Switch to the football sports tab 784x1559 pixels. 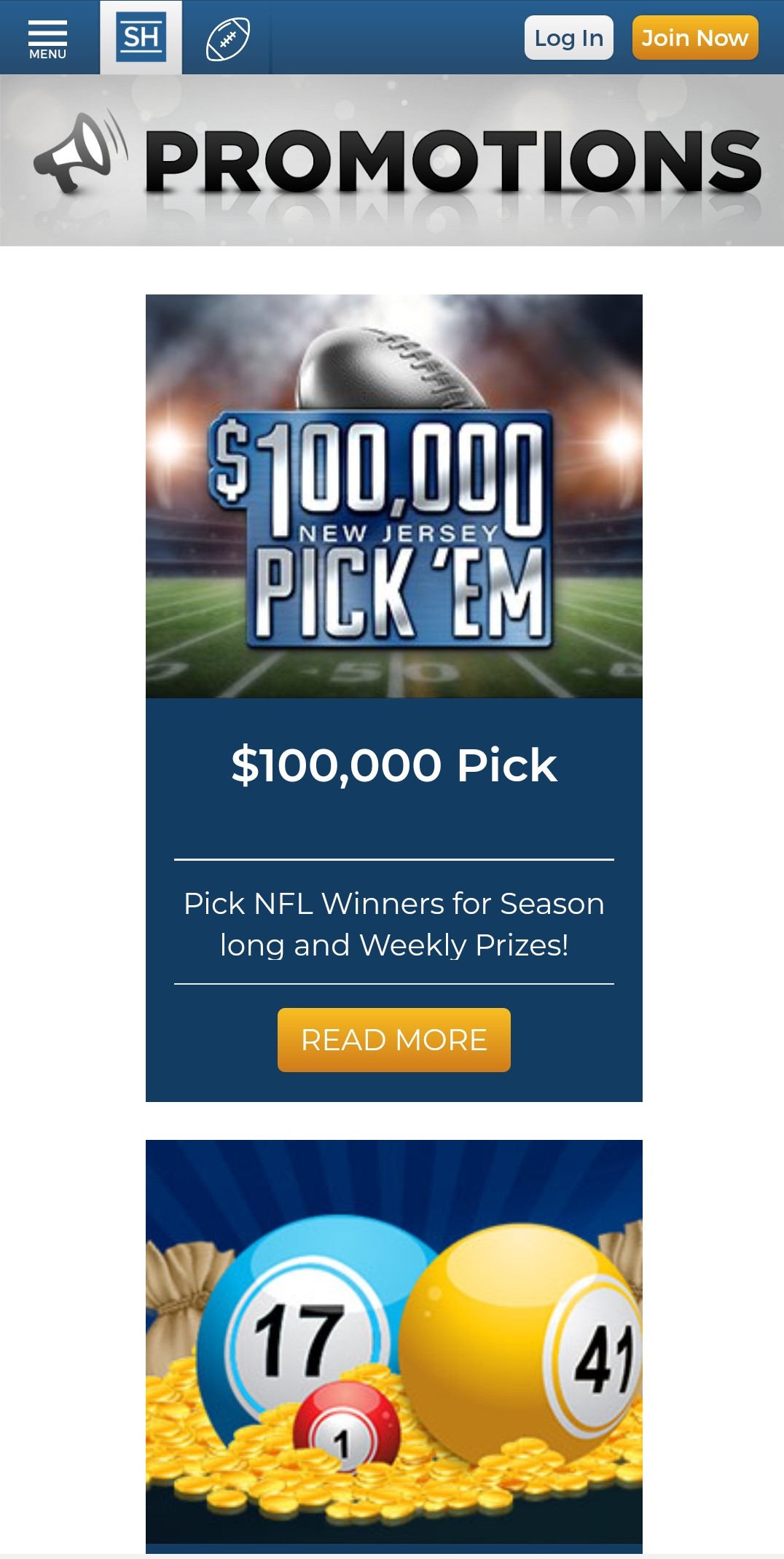228,39
